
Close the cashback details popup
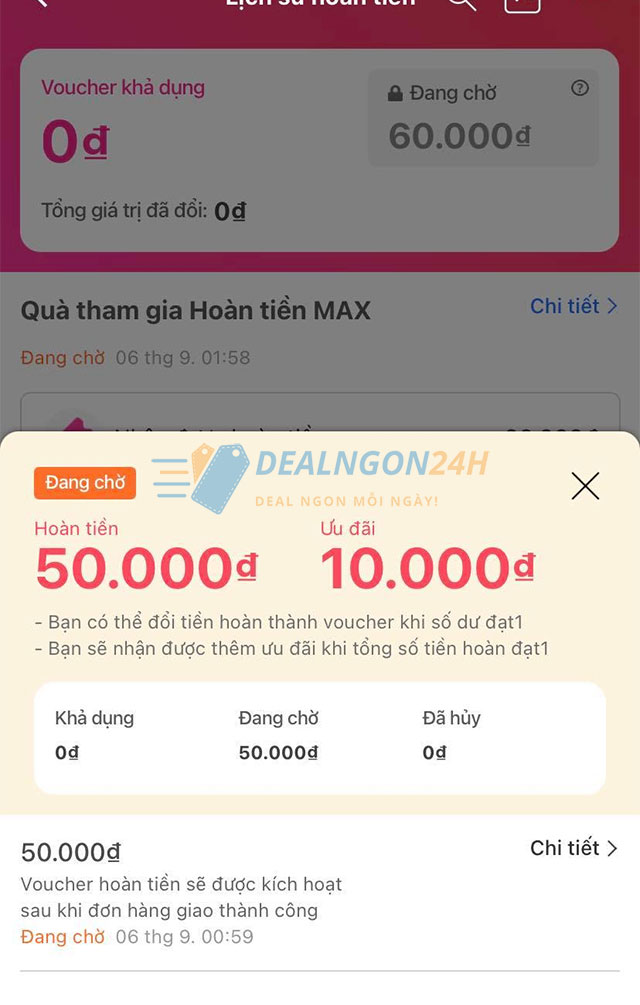(x=585, y=486)
